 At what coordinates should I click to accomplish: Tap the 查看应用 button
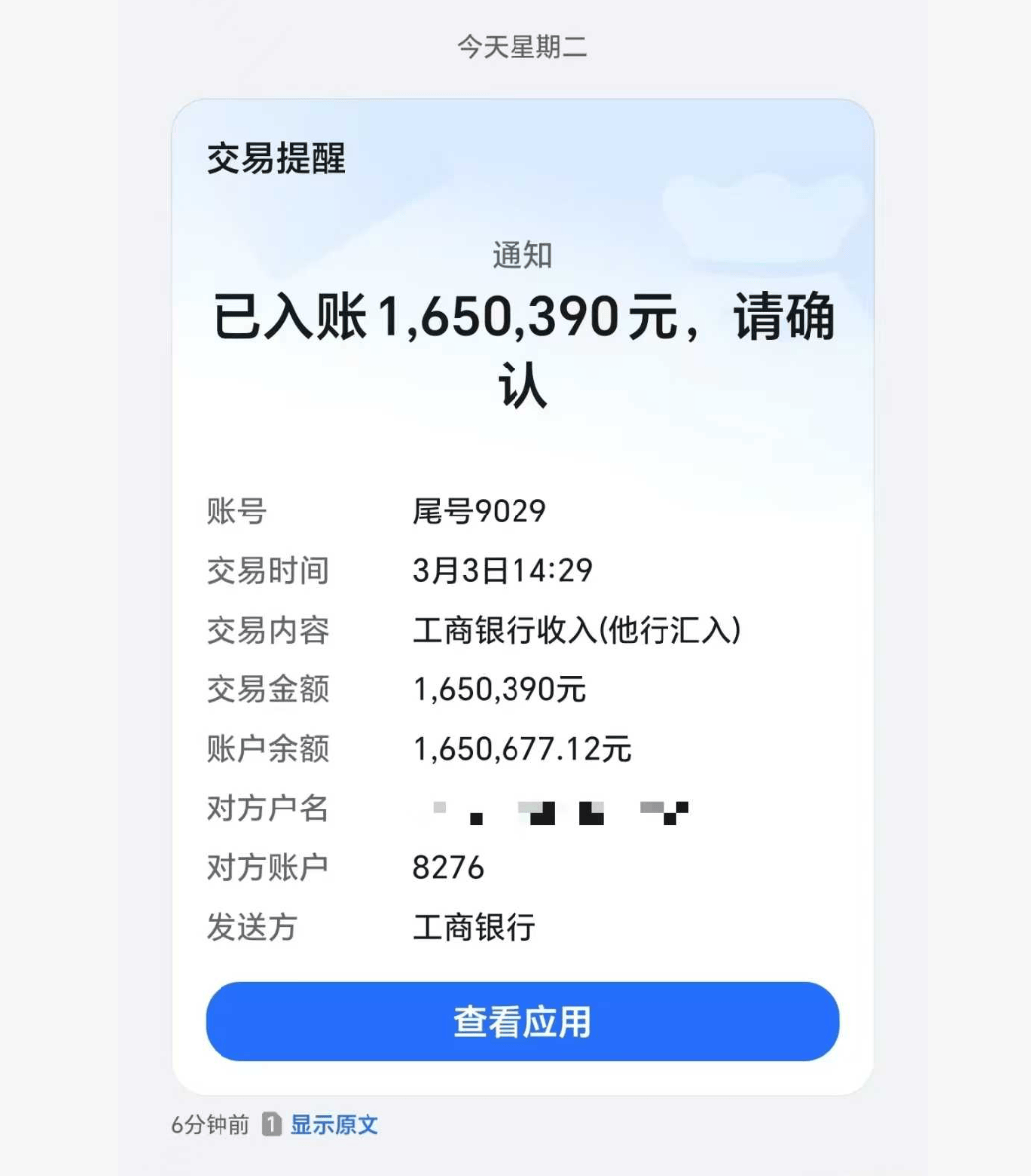522,1022
